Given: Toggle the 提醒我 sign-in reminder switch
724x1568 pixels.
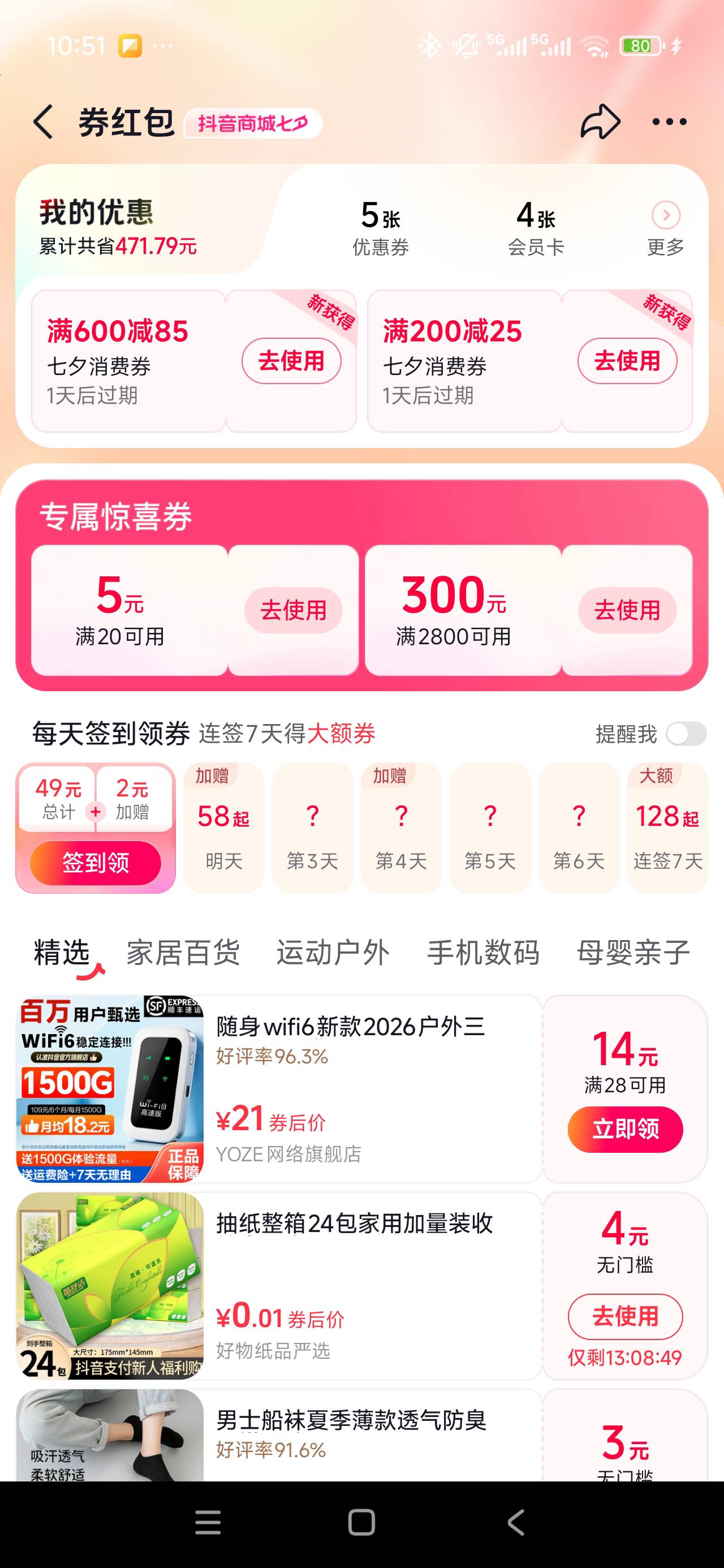Looking at the screenshot, I should [x=686, y=734].
